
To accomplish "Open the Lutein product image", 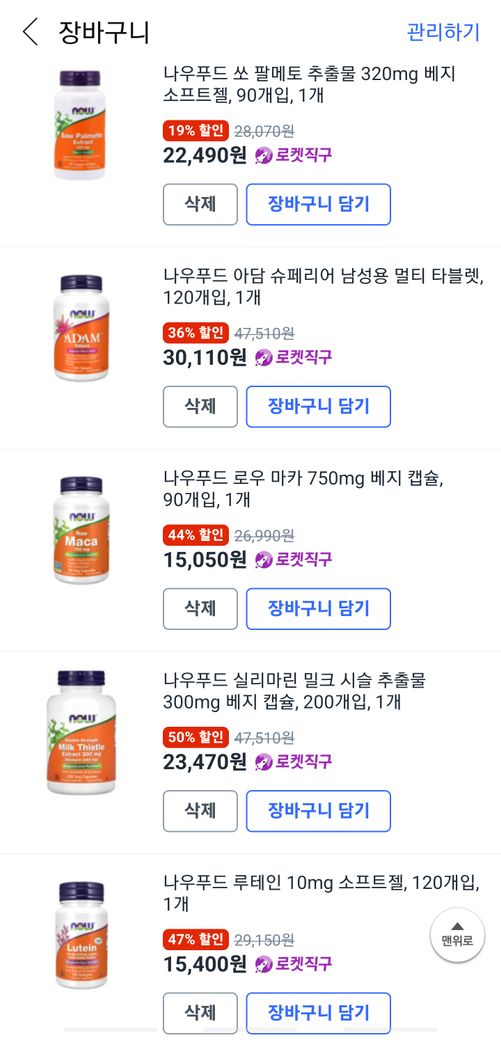I will click(x=81, y=935).
